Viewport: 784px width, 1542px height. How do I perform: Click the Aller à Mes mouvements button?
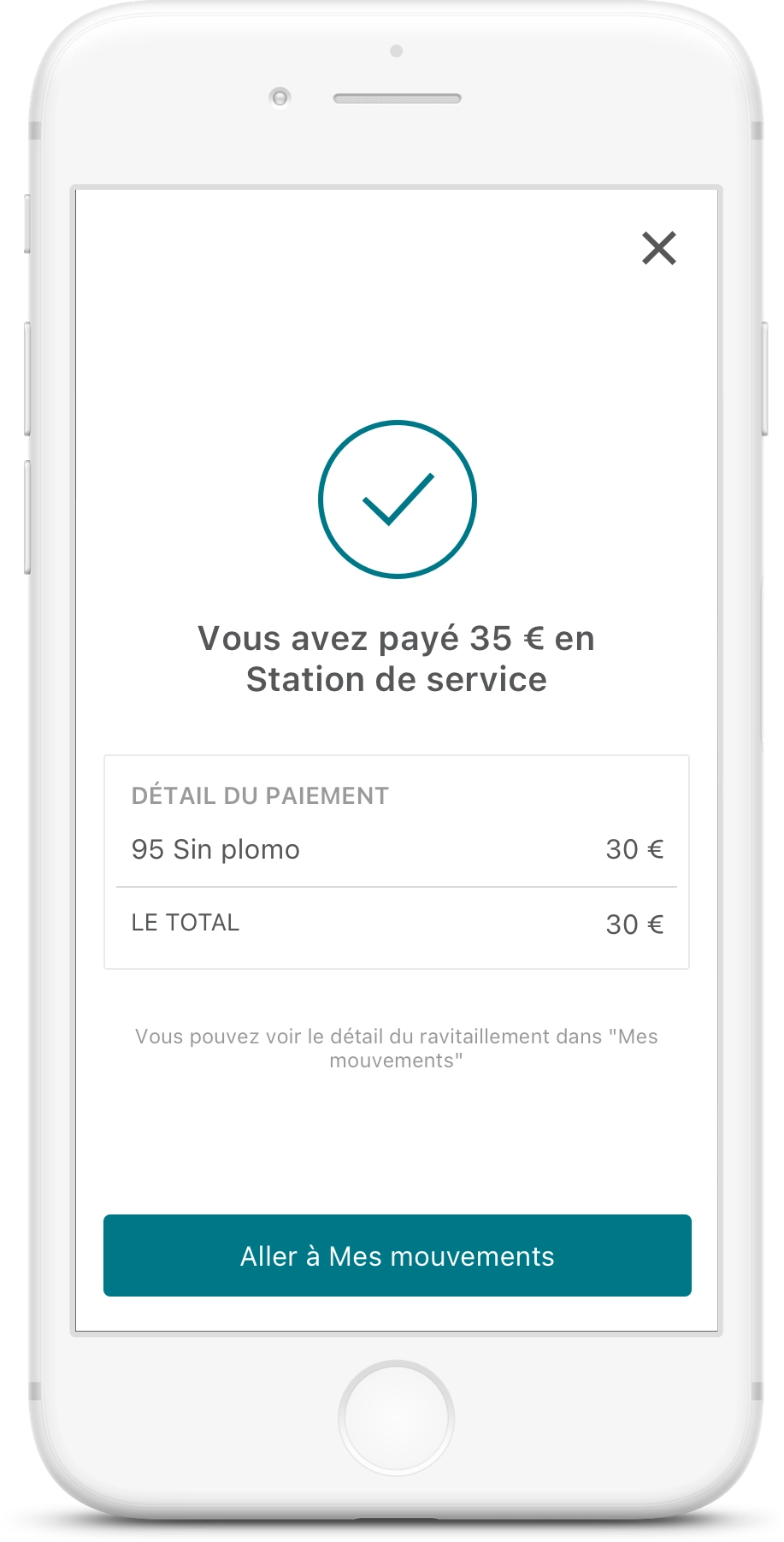click(397, 1255)
